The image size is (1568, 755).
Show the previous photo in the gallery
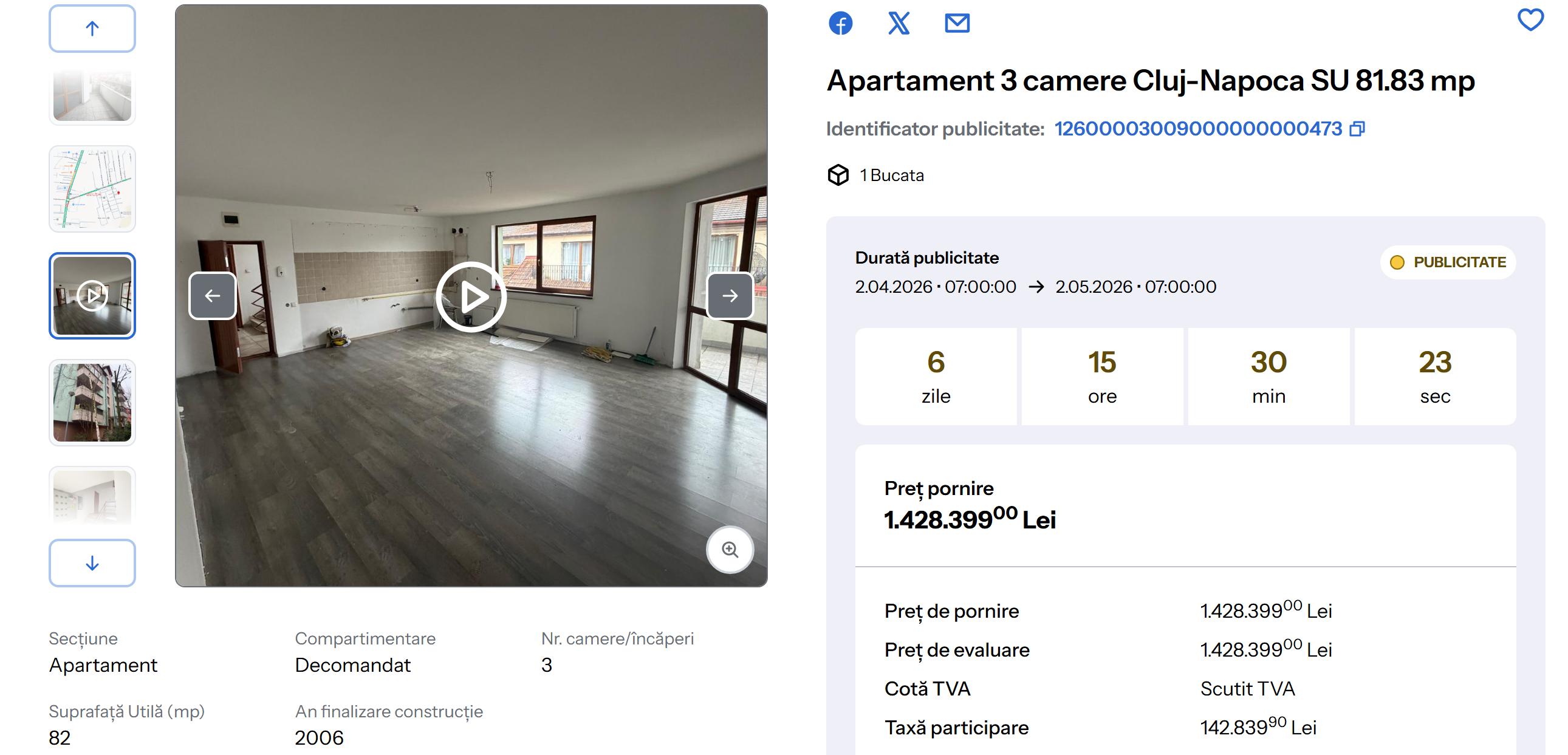click(213, 296)
